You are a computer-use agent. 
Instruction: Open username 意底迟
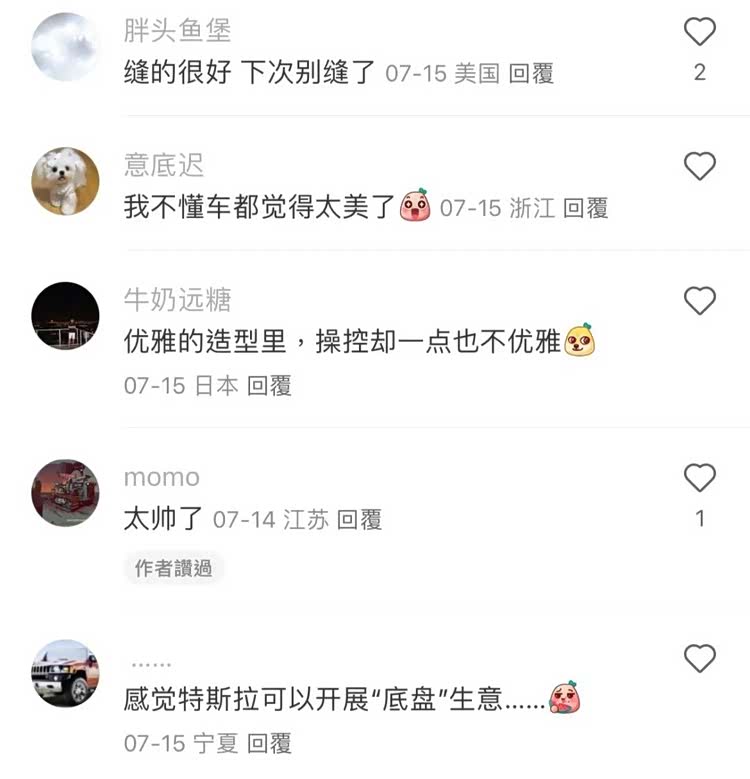pos(164,165)
